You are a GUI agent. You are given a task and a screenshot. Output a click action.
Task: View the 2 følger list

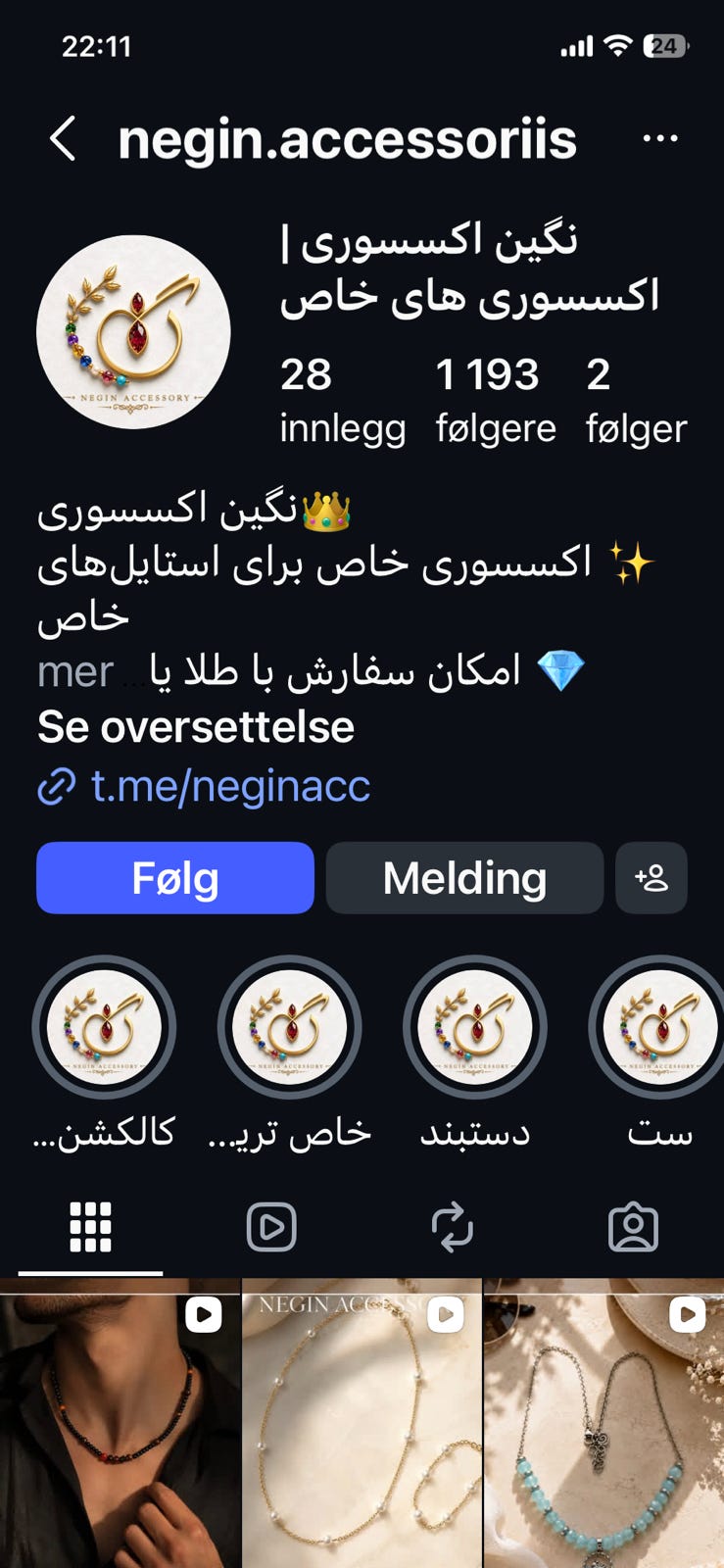pyautogui.click(x=637, y=401)
